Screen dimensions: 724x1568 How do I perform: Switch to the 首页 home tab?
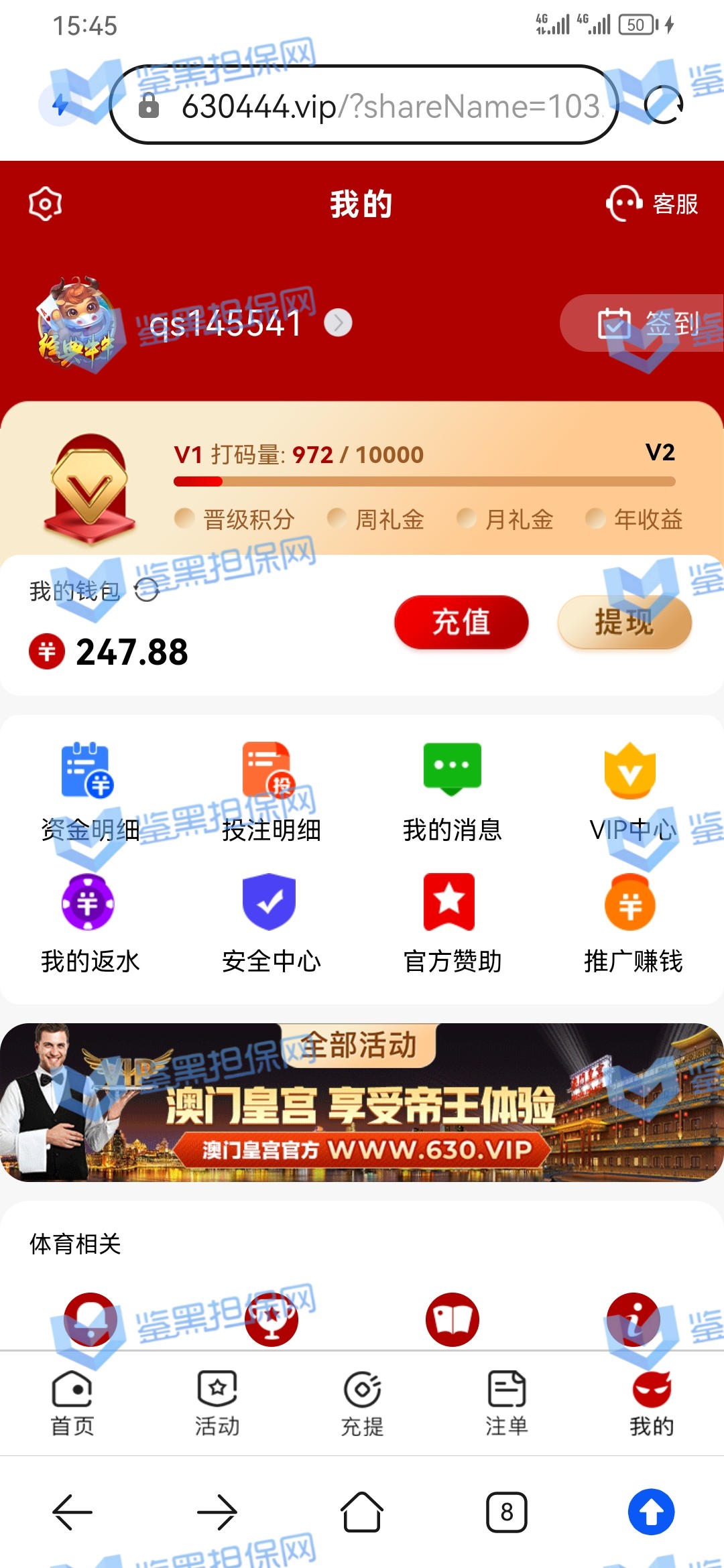click(x=72, y=1403)
